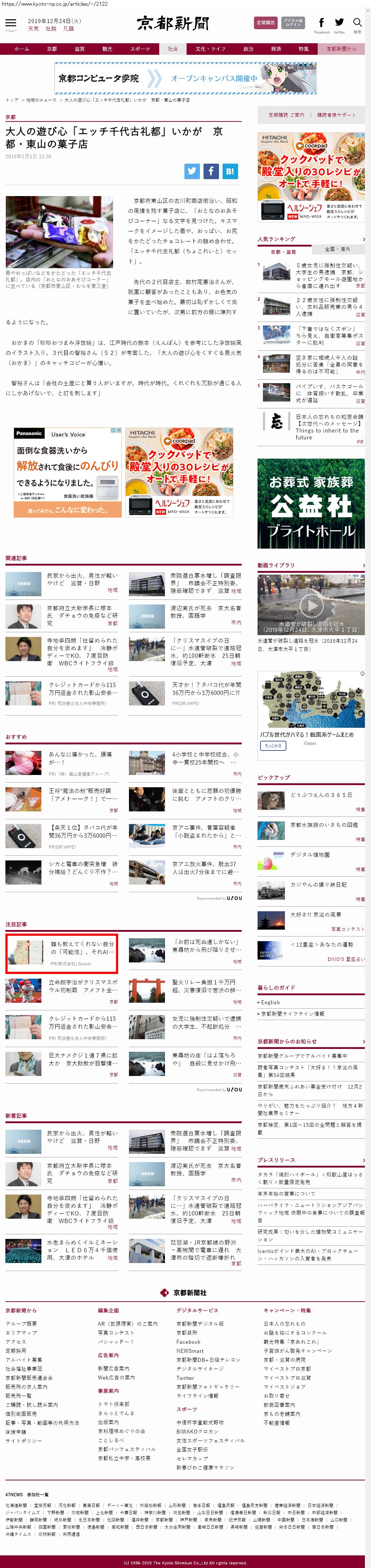This screenshot has width=371, height=1568.
Task: Share article on Twitter
Action: (192, 171)
